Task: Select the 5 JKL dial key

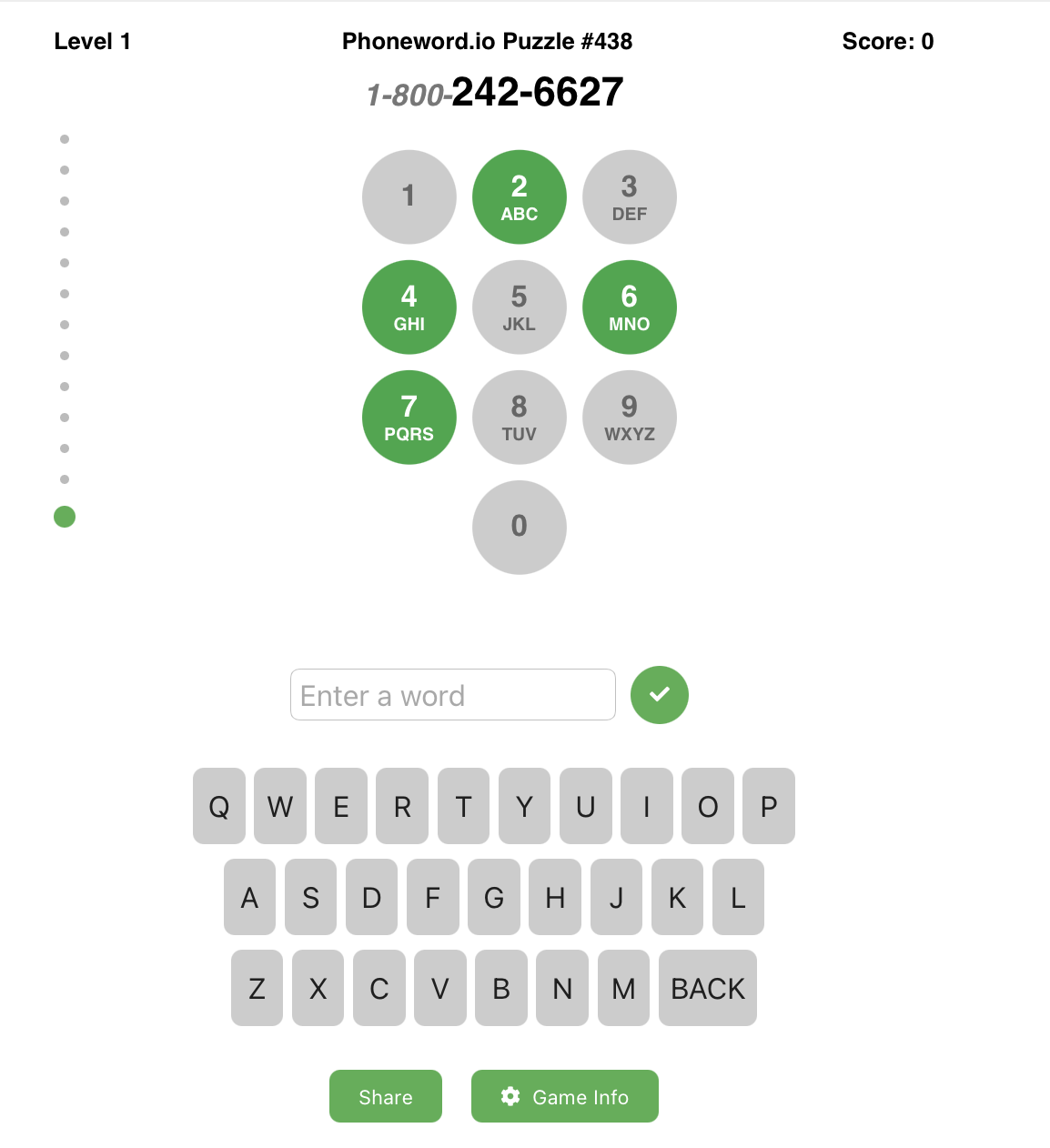Action: pyautogui.click(x=519, y=307)
